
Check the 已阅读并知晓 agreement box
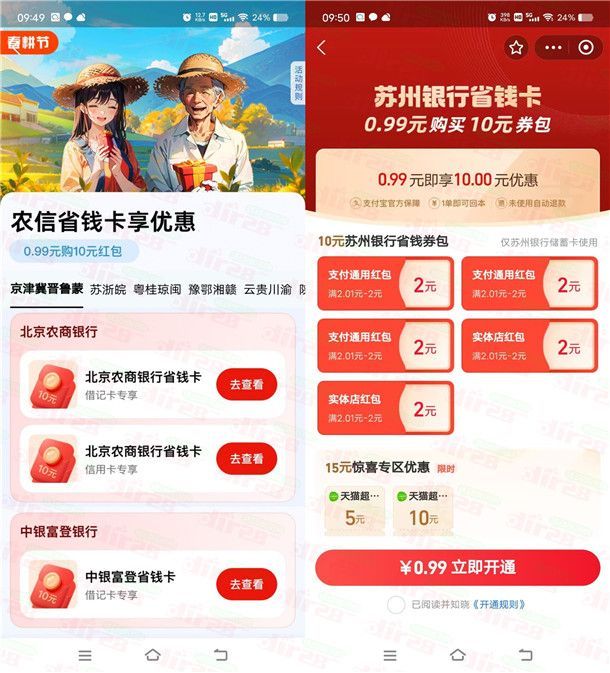pos(396,604)
